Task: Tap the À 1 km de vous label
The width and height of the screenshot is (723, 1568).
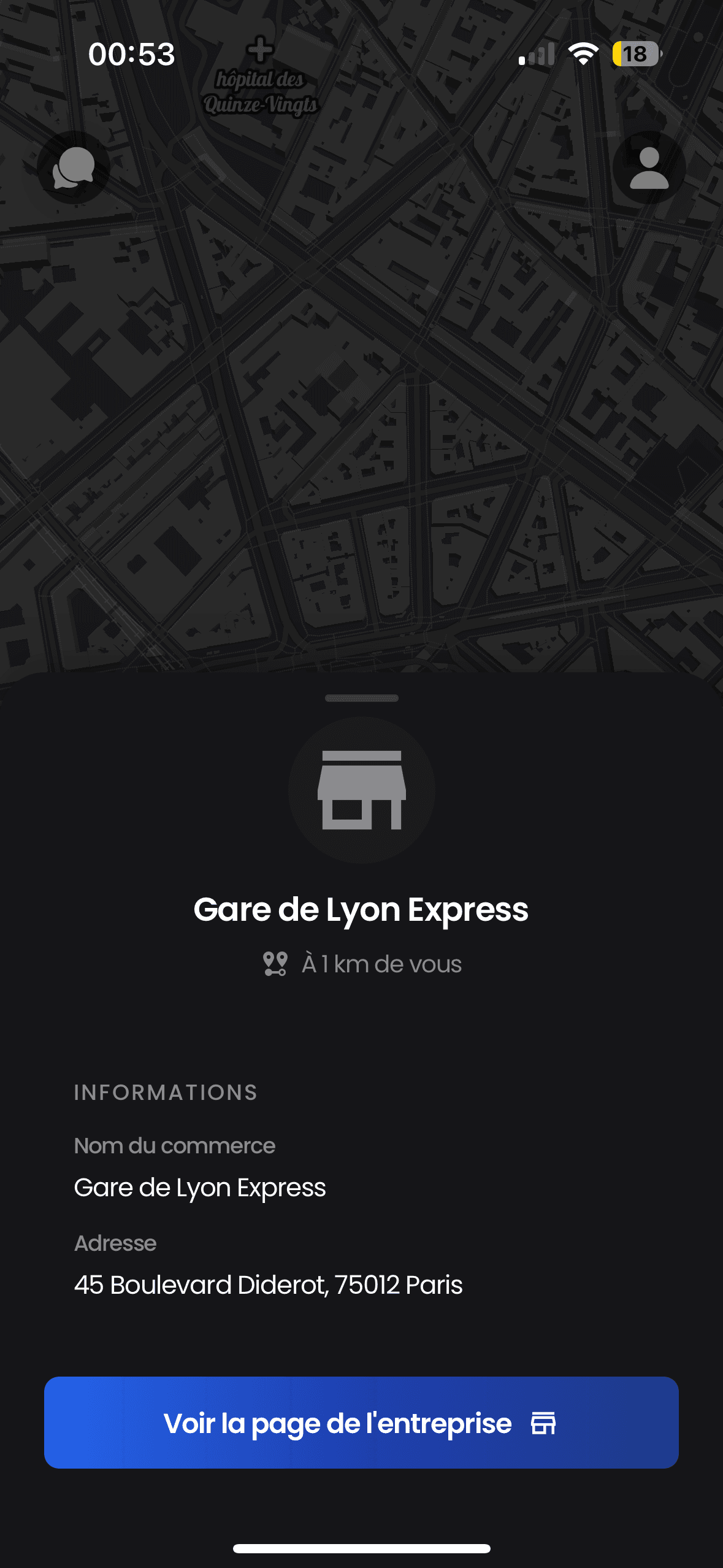Action: point(381,963)
